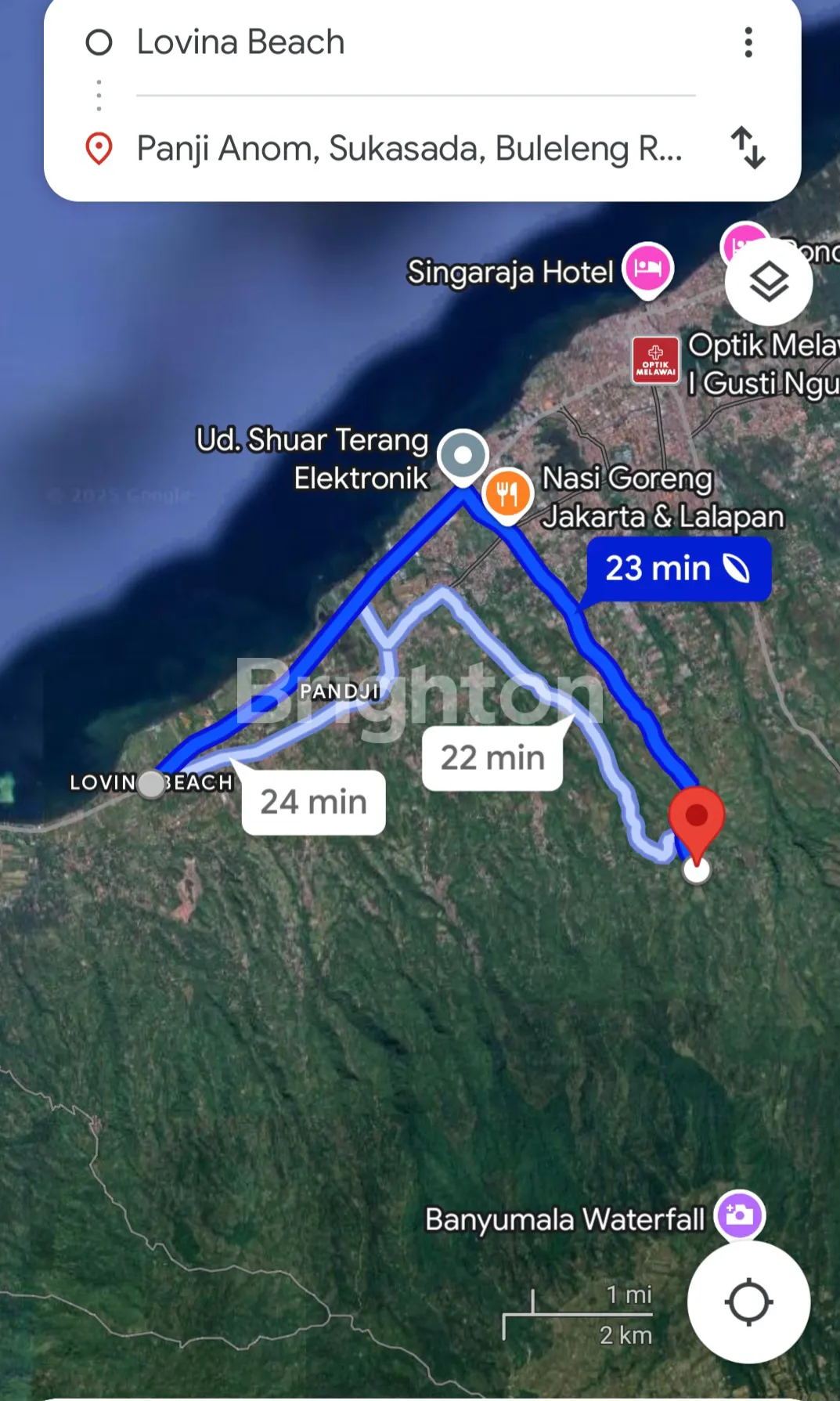Swap start and destination locations
The height and width of the screenshot is (1401, 840).
coord(748,148)
